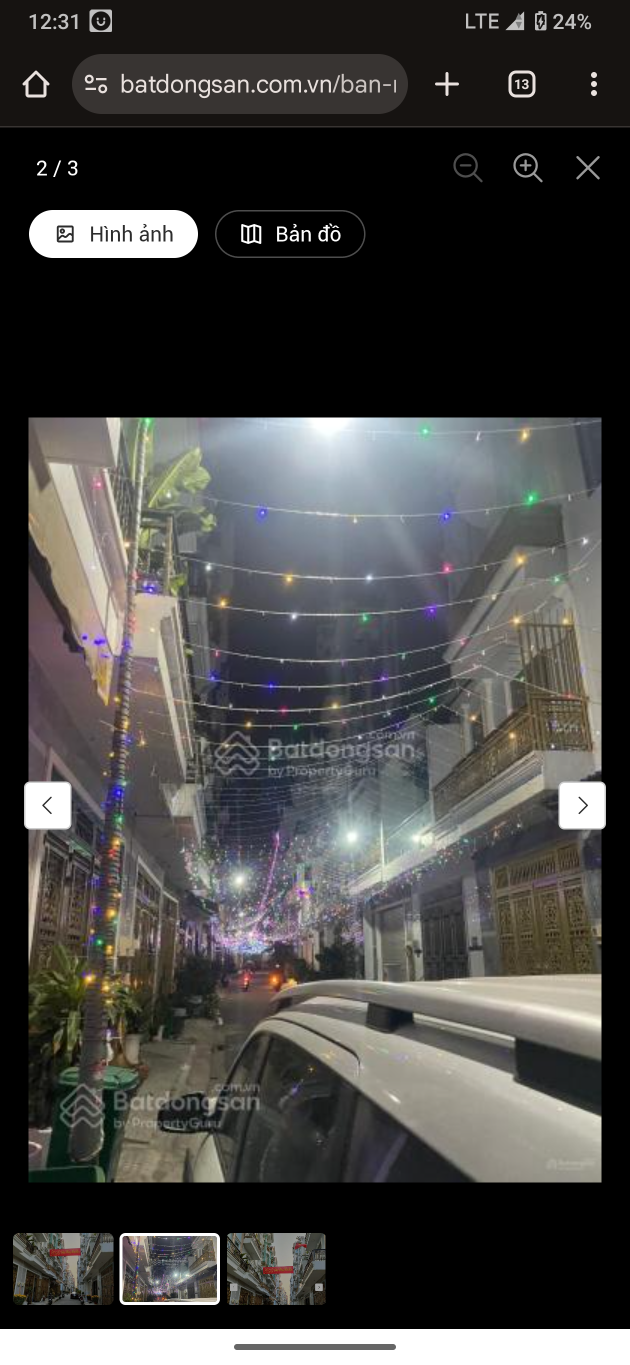The image size is (630, 1365).
Task: Select the second highlighted thumbnail
Action: click(x=170, y=1269)
